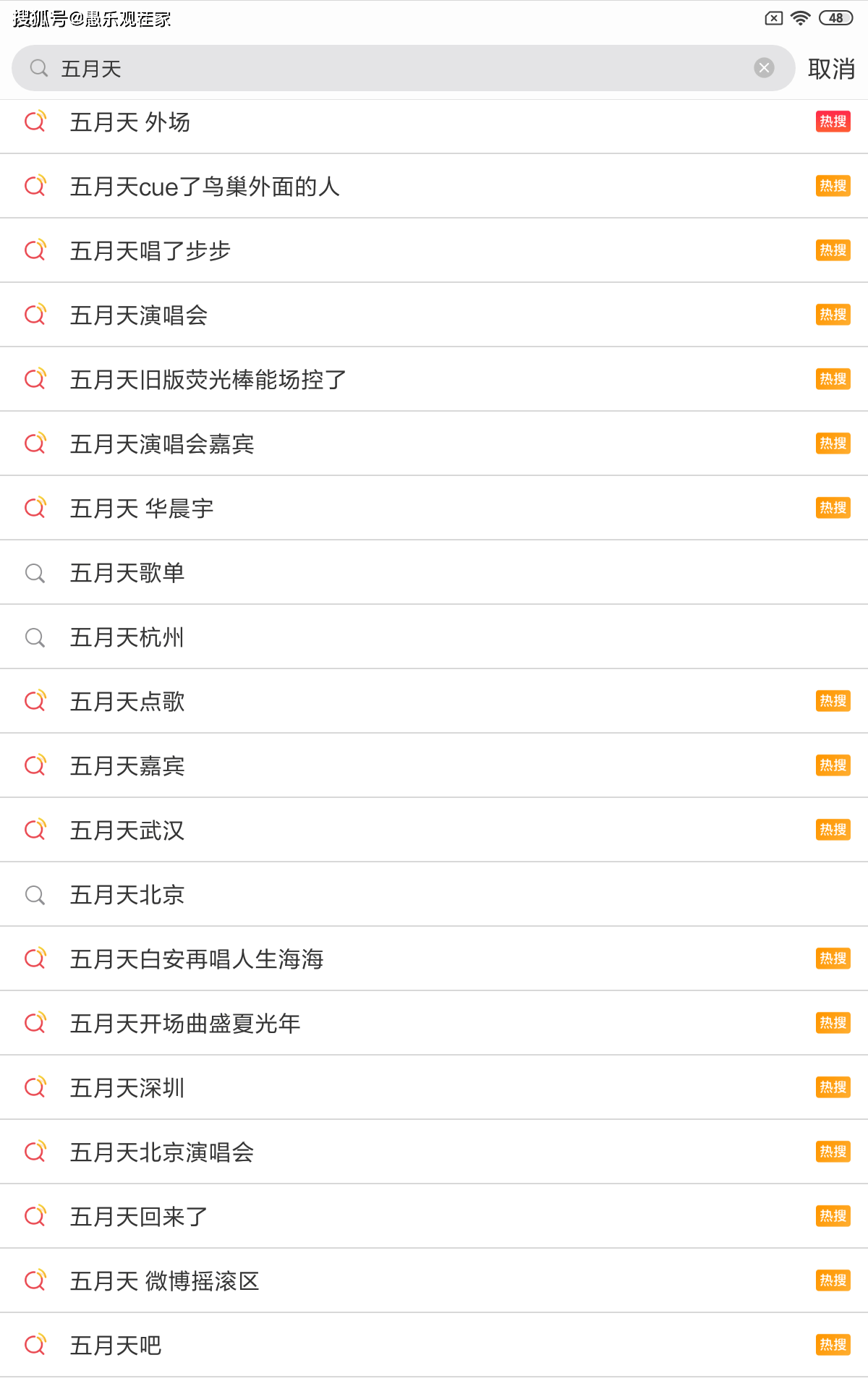This screenshot has height=1389, width=868.
Task: Choose suggestion 五月天开场曲盛夏光年
Action: point(434,1023)
